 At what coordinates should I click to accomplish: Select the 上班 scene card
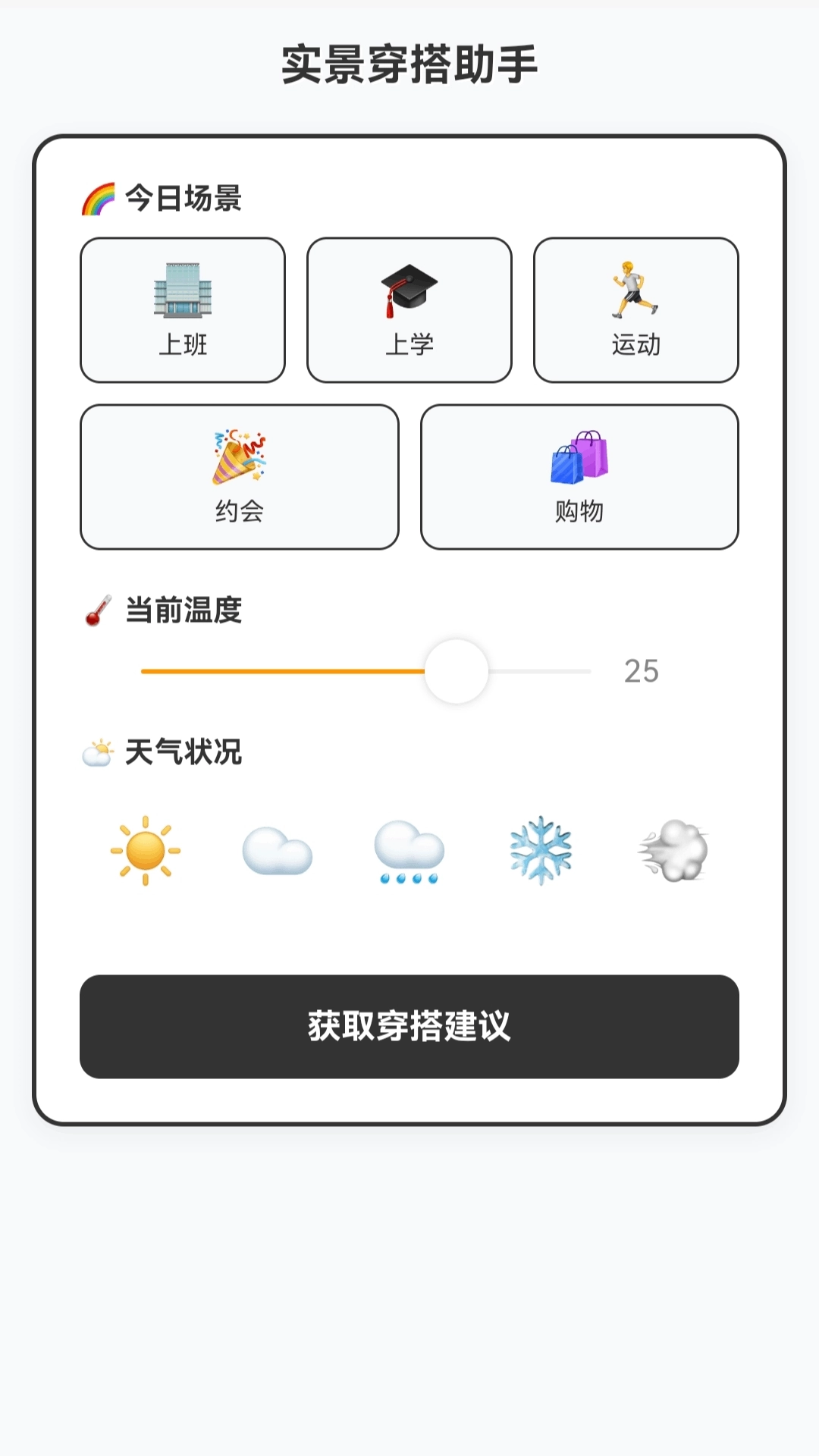tap(182, 309)
